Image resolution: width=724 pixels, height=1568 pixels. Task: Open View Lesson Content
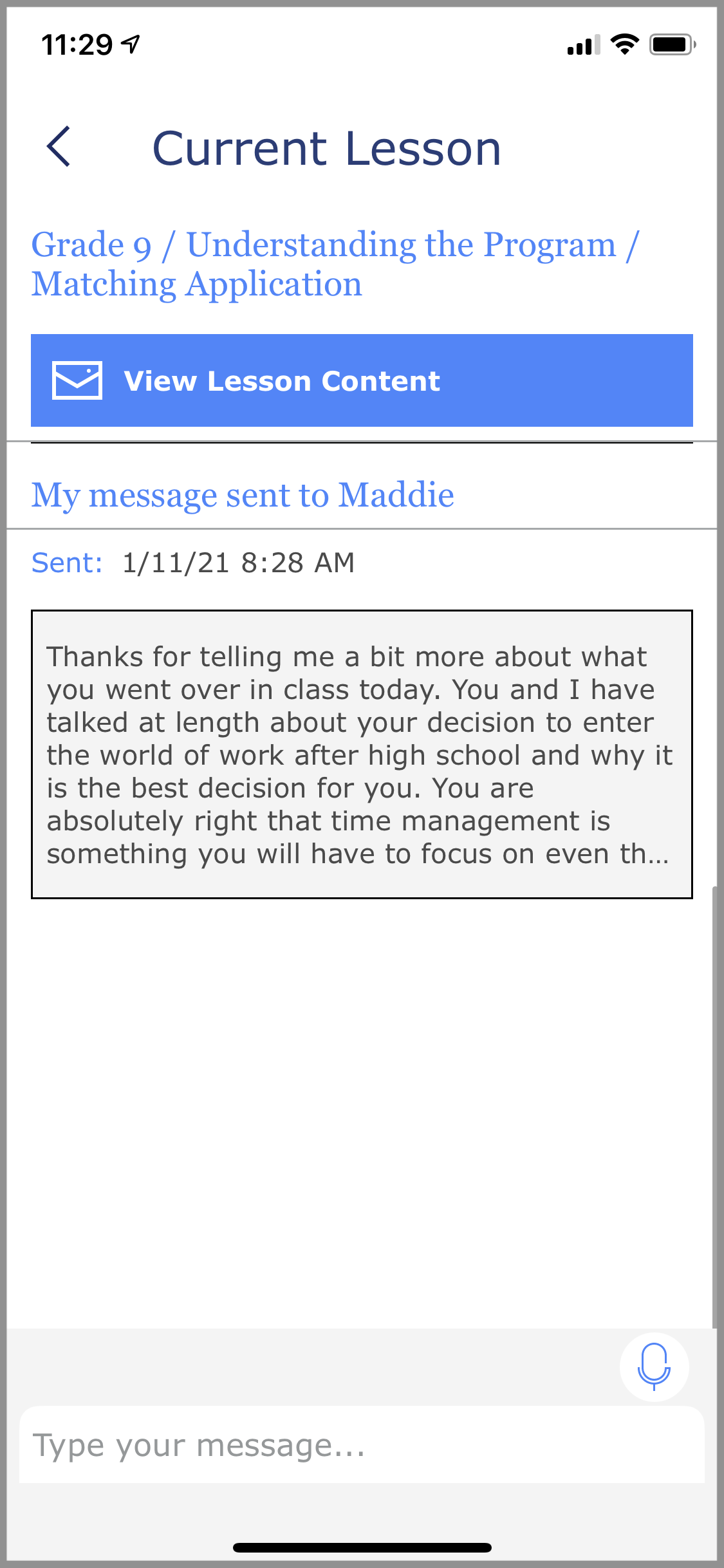pos(362,380)
